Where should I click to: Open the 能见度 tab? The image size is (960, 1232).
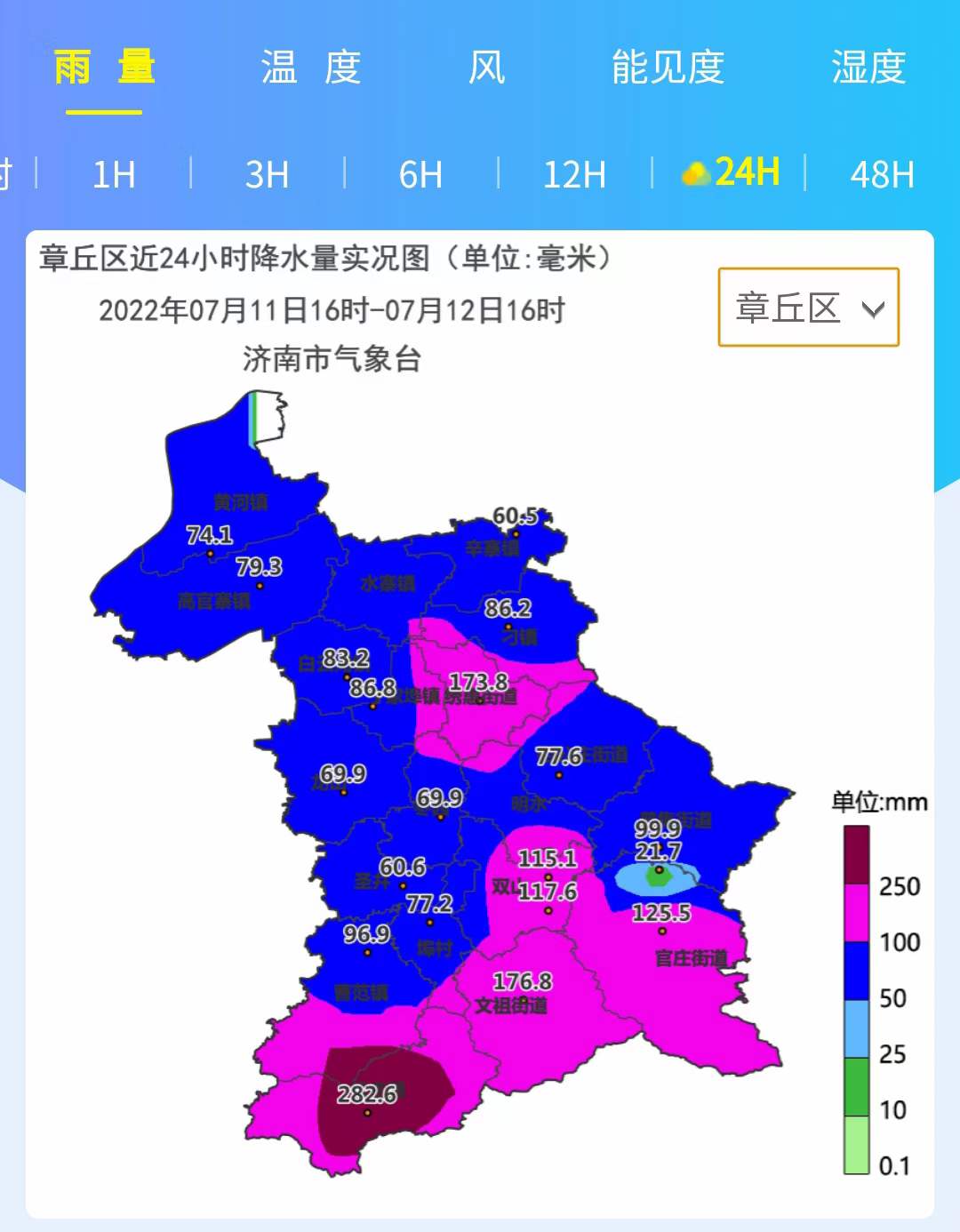pos(668,68)
